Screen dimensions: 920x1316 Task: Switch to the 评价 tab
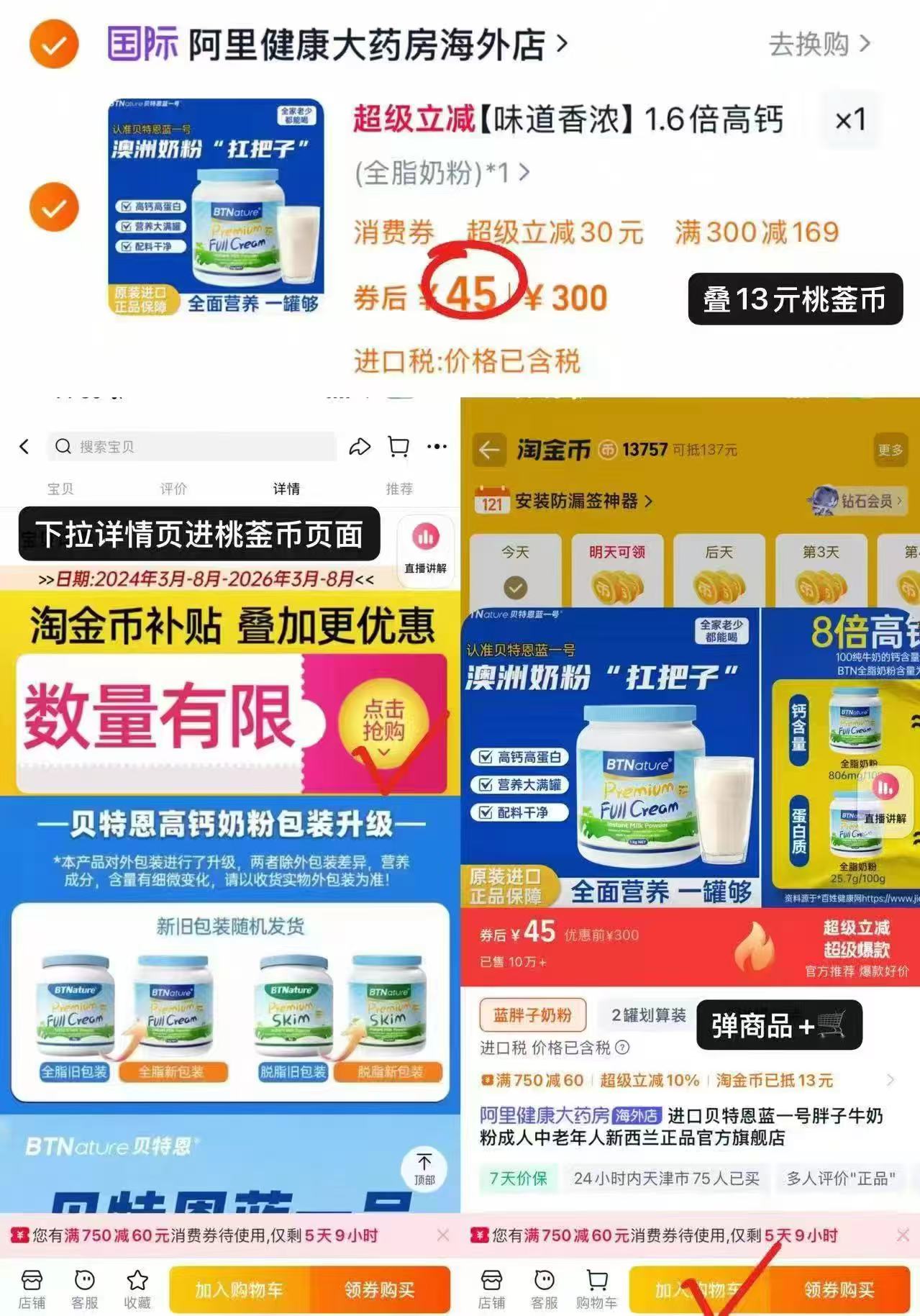tap(173, 488)
